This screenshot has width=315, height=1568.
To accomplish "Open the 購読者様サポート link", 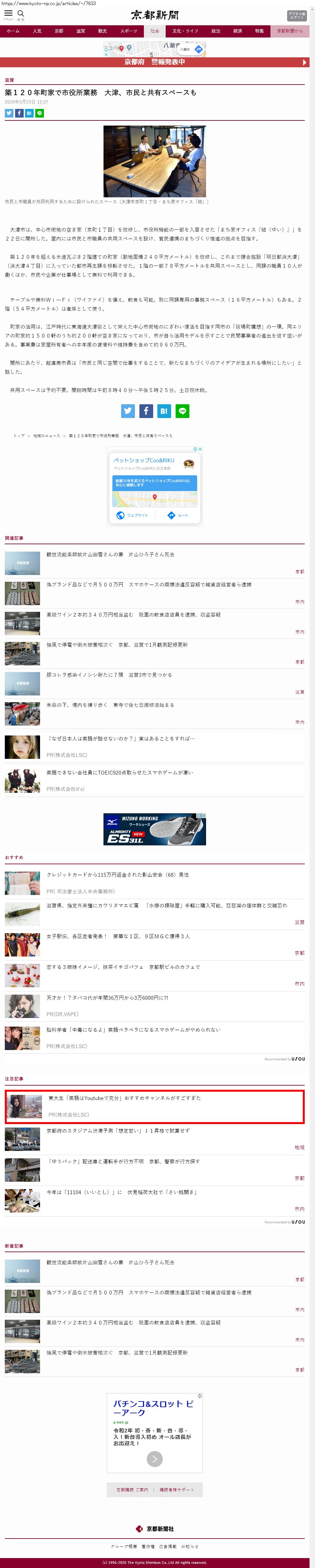I will tap(177, 1490).
